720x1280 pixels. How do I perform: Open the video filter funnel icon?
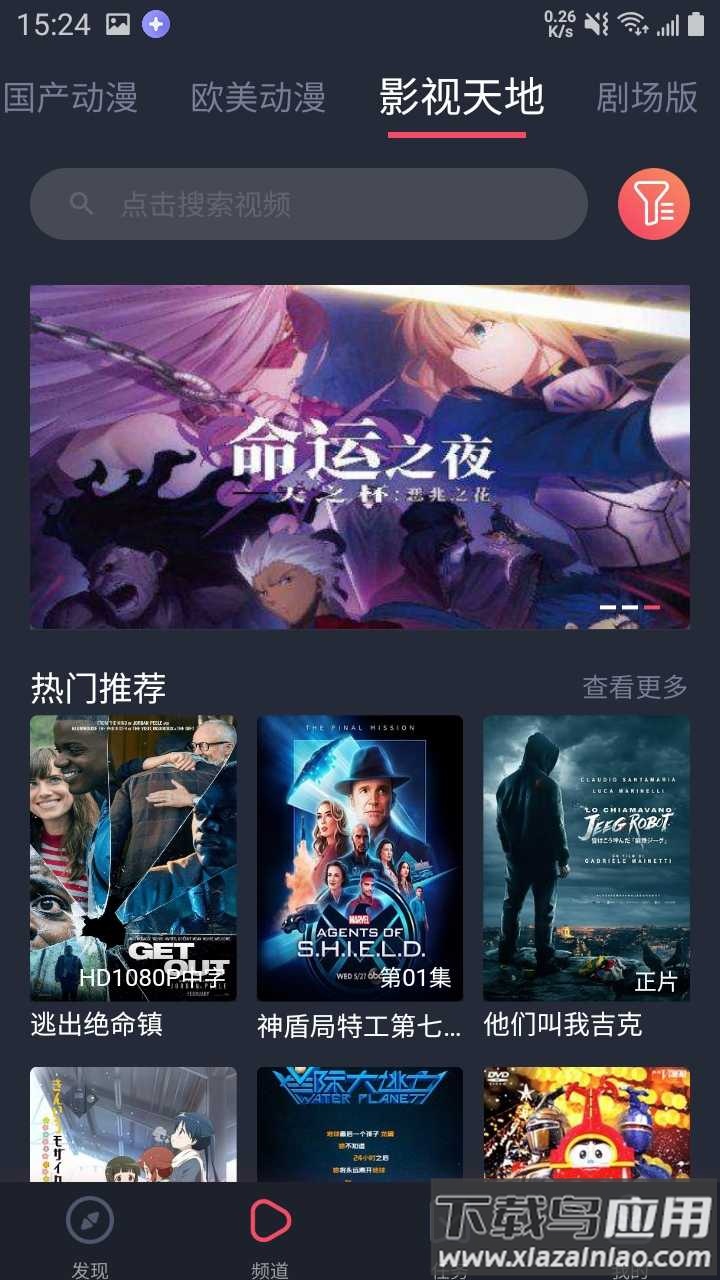click(x=652, y=204)
